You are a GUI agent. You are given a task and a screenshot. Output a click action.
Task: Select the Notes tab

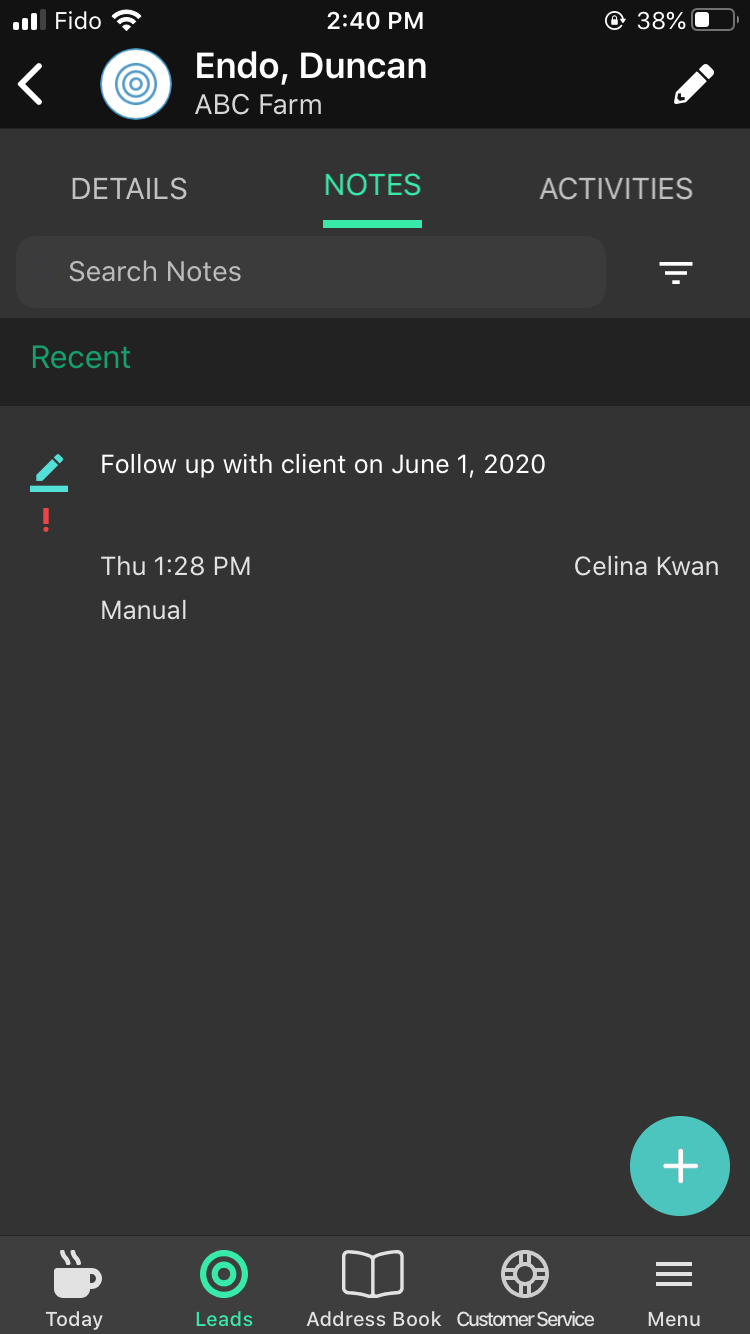point(372,186)
